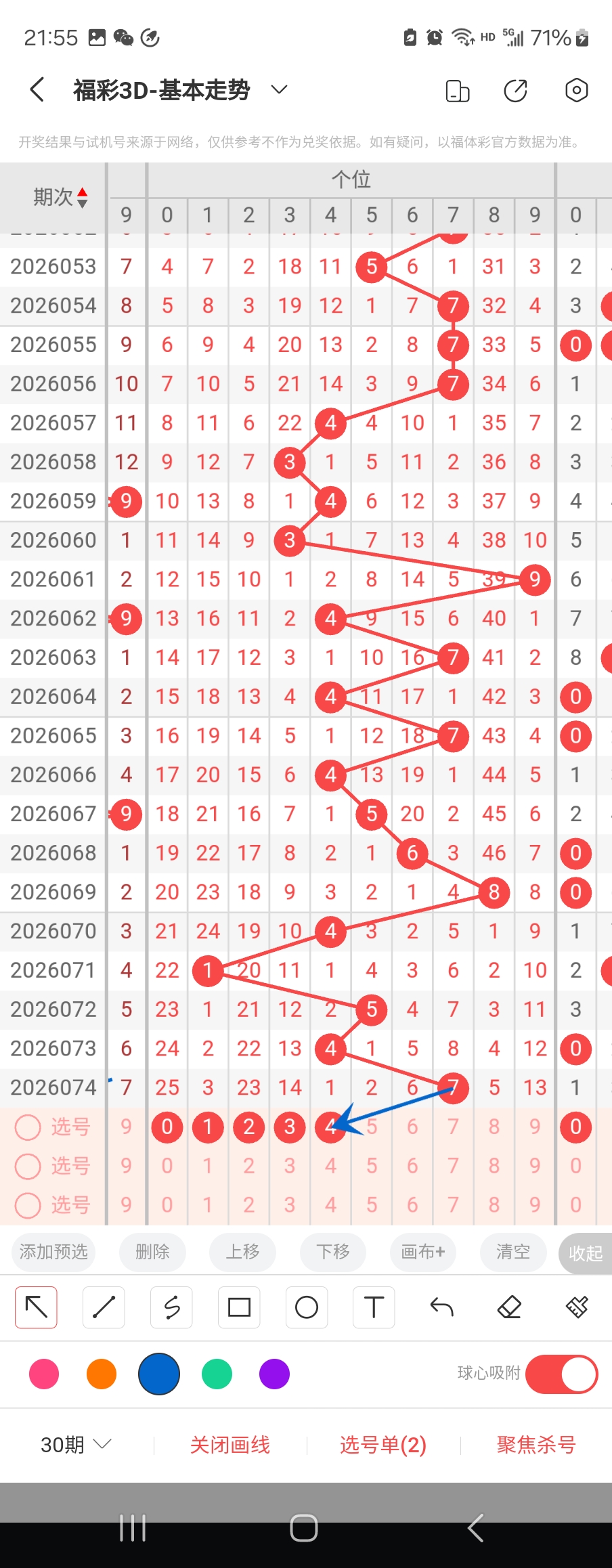This screenshot has height=1568, width=612.
Task: Go back using the top-left arrow
Action: pos(38,89)
